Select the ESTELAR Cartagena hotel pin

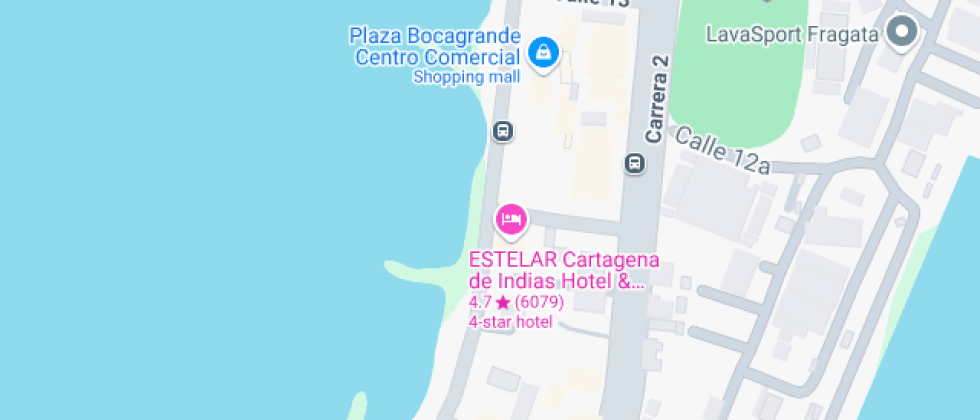coord(511,219)
